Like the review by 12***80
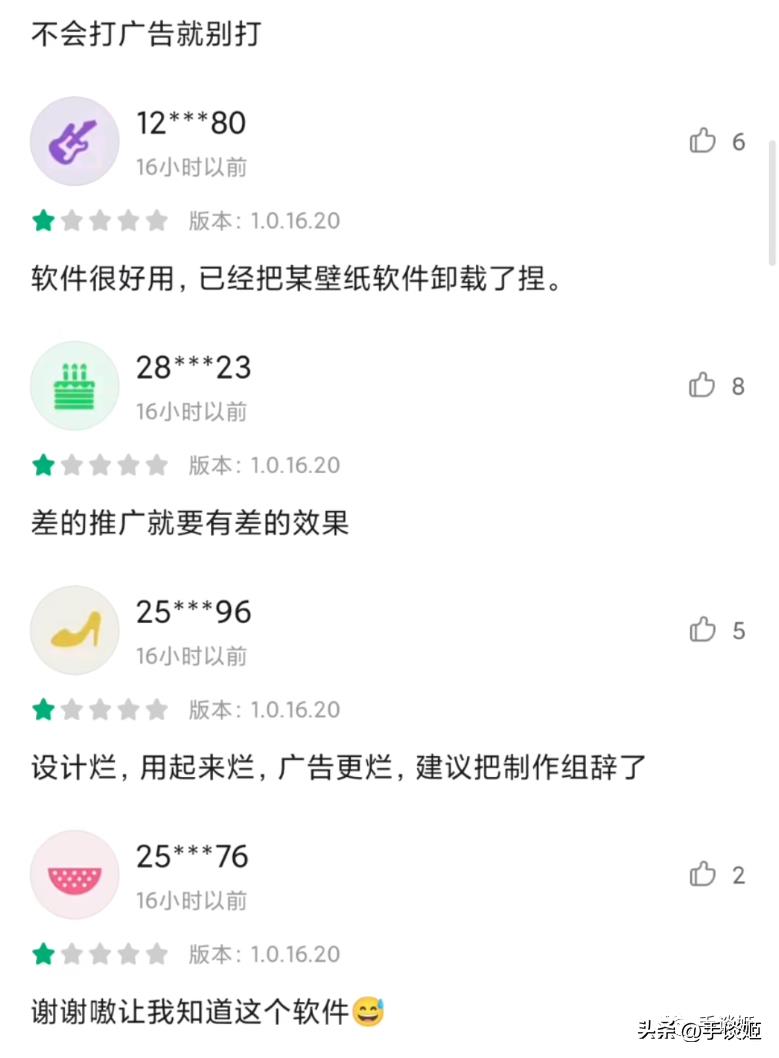This screenshot has width=779, height=1058. (703, 141)
